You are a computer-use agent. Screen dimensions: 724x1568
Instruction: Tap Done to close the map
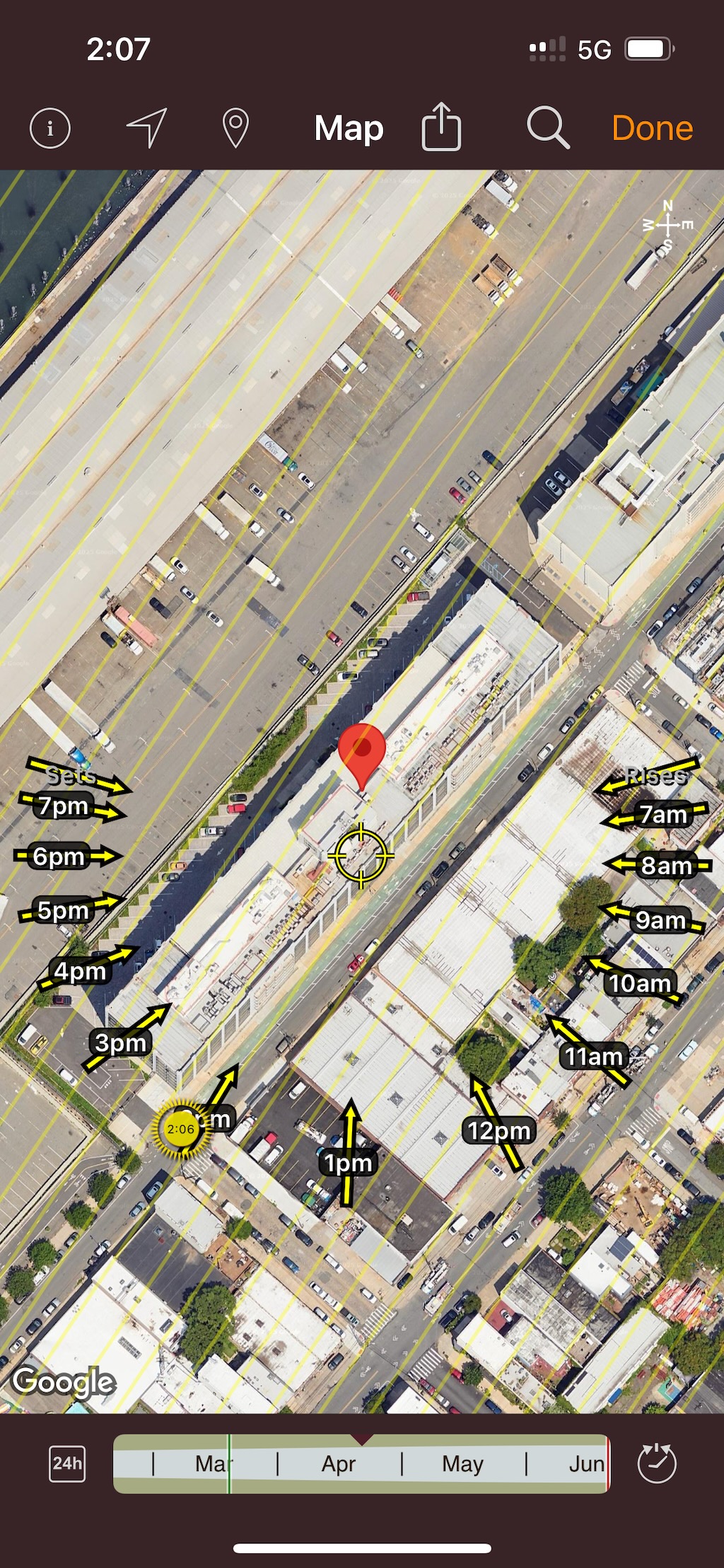[652, 128]
